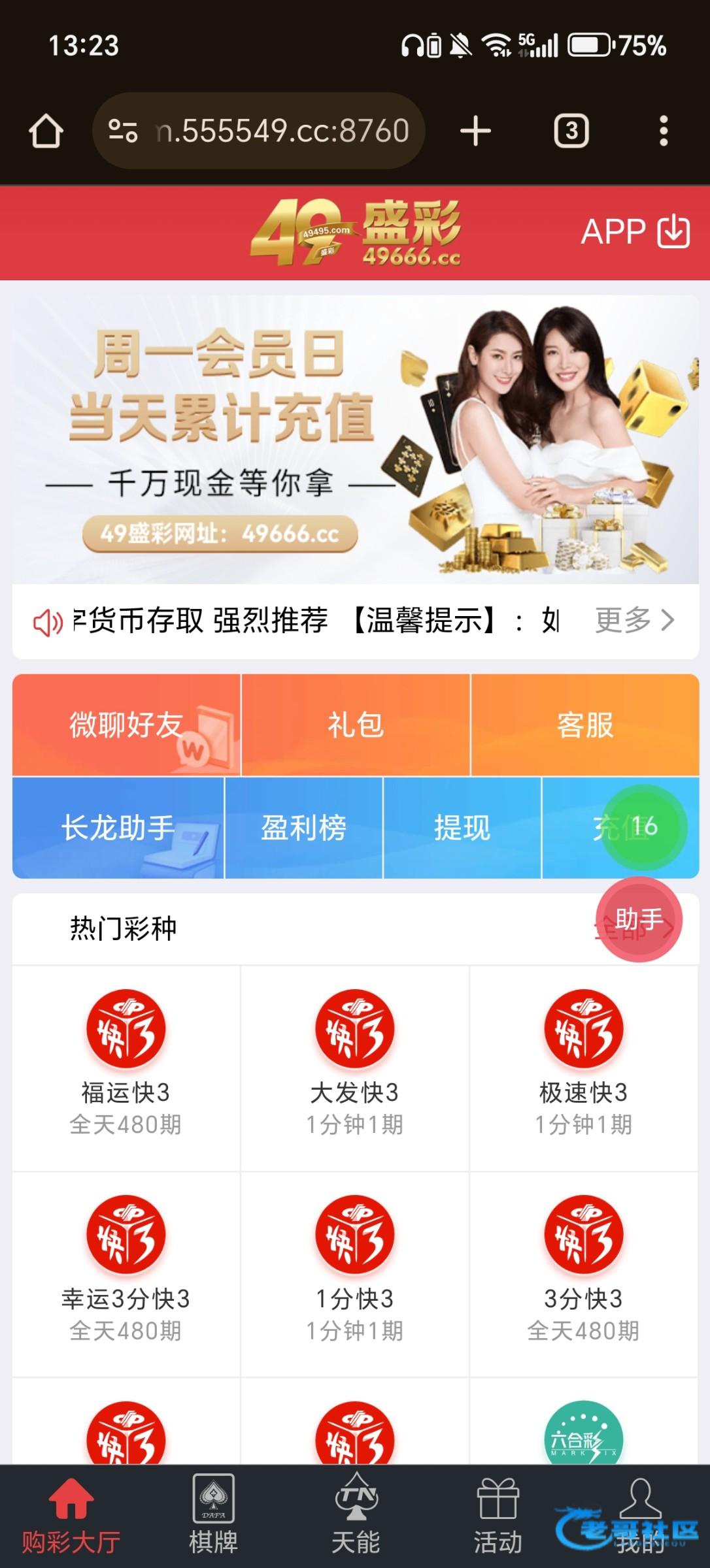710x1568 pixels.
Task: Switch to the 活动 tab
Action: pos(498,1515)
